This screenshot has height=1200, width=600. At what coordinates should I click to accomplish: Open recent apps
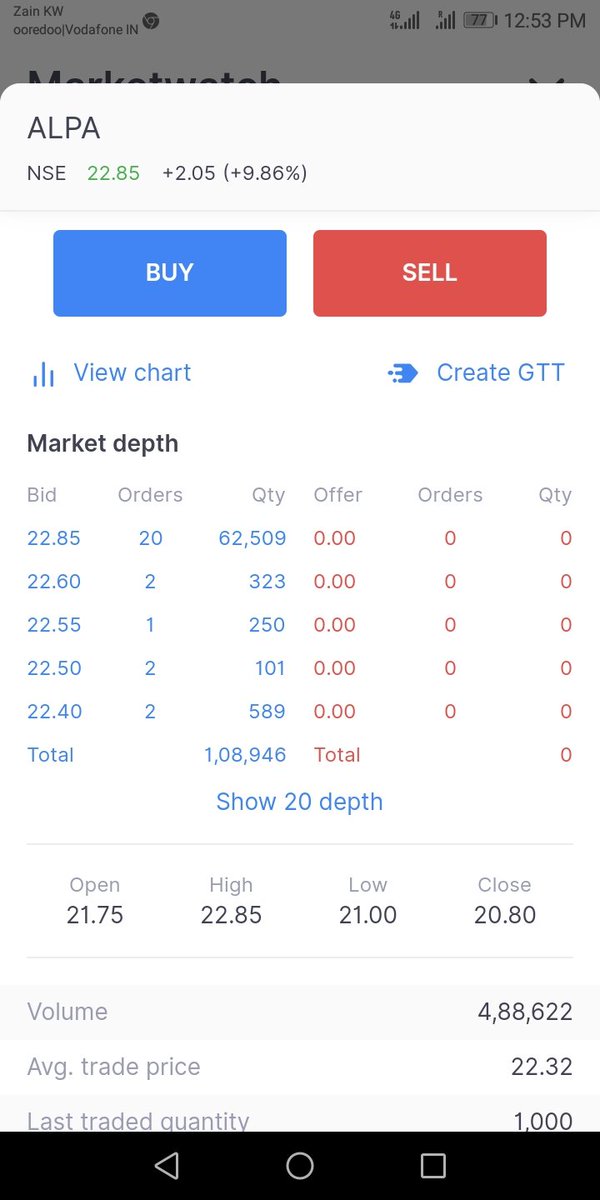(433, 1165)
